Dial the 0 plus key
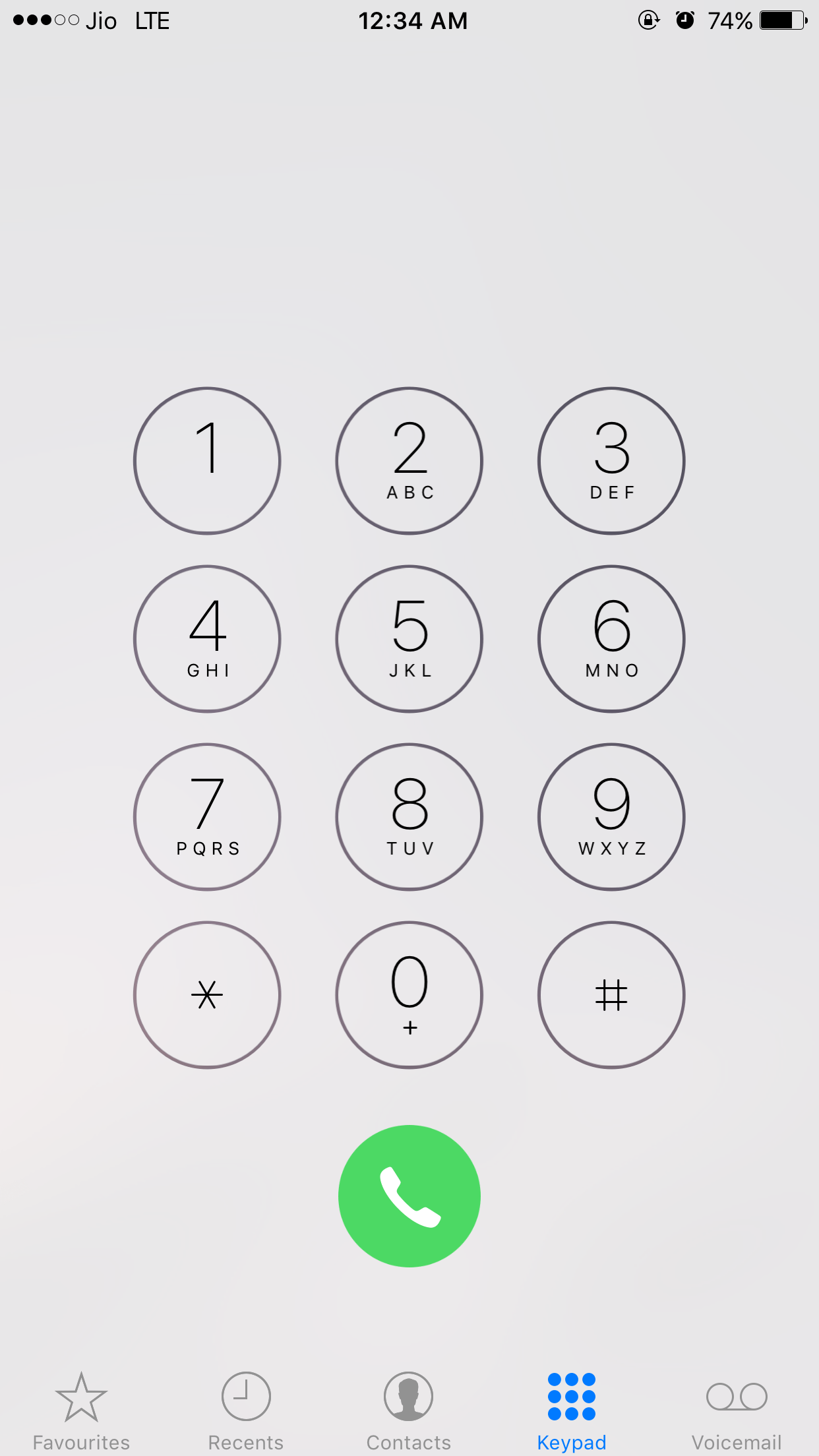 click(409, 994)
